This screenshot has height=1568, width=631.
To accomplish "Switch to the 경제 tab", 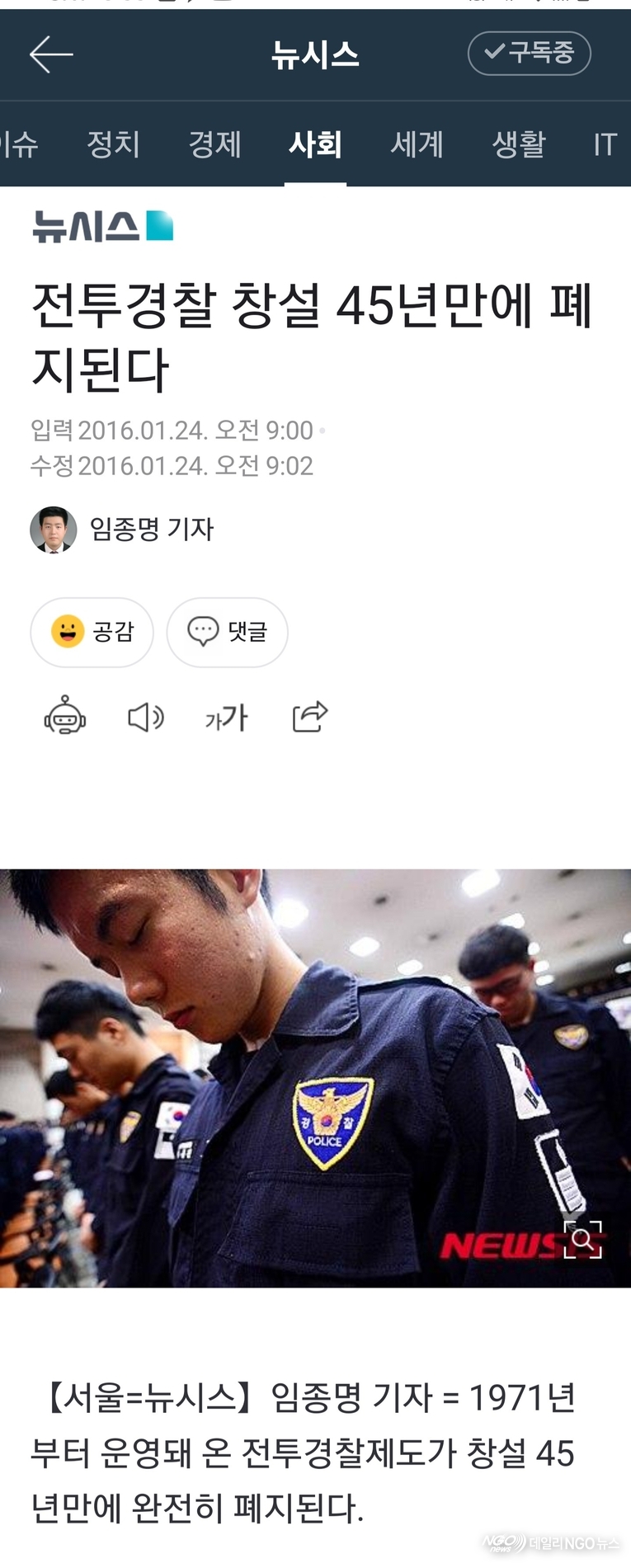I will (x=214, y=144).
